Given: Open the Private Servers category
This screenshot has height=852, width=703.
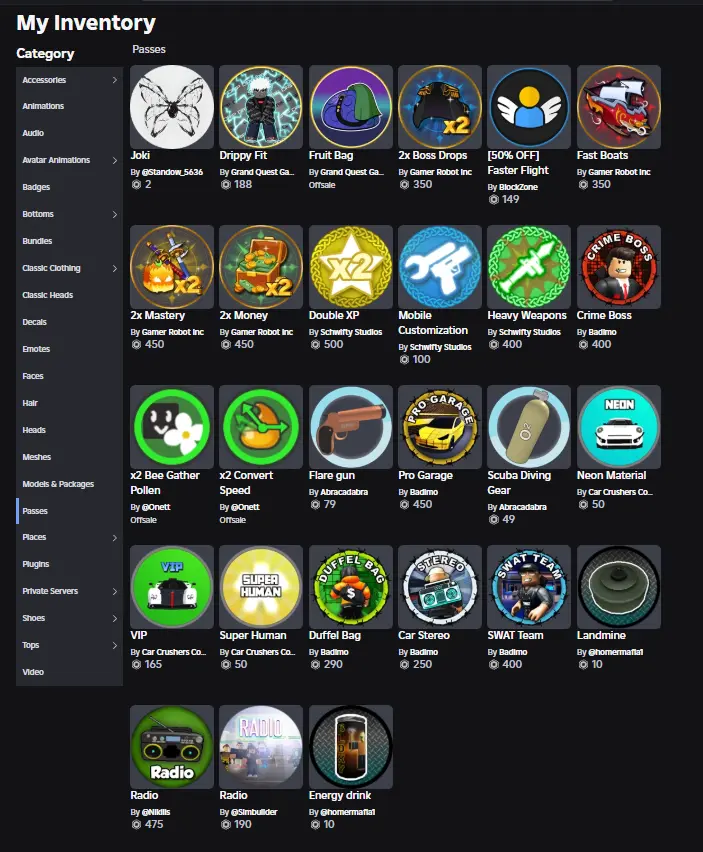Looking at the screenshot, I should [x=68, y=591].
